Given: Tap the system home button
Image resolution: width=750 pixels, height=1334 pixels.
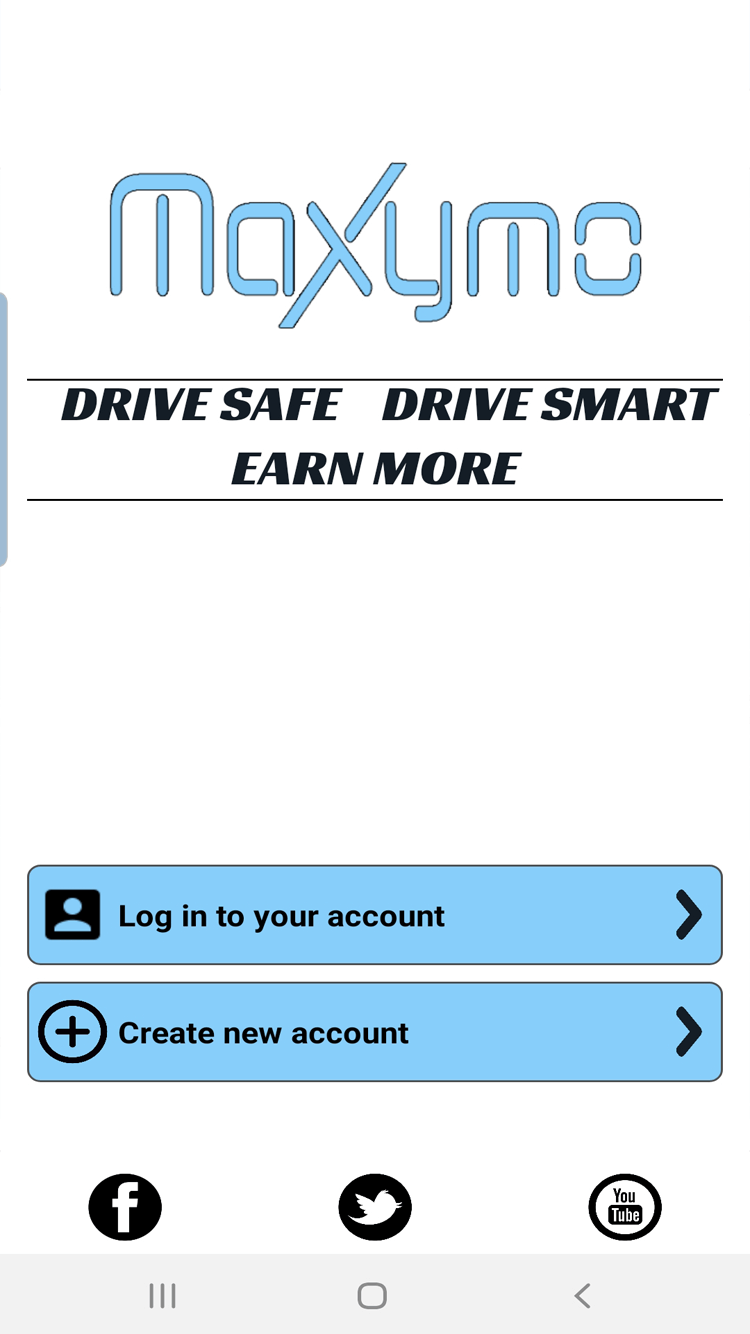Looking at the screenshot, I should 372,1296.
